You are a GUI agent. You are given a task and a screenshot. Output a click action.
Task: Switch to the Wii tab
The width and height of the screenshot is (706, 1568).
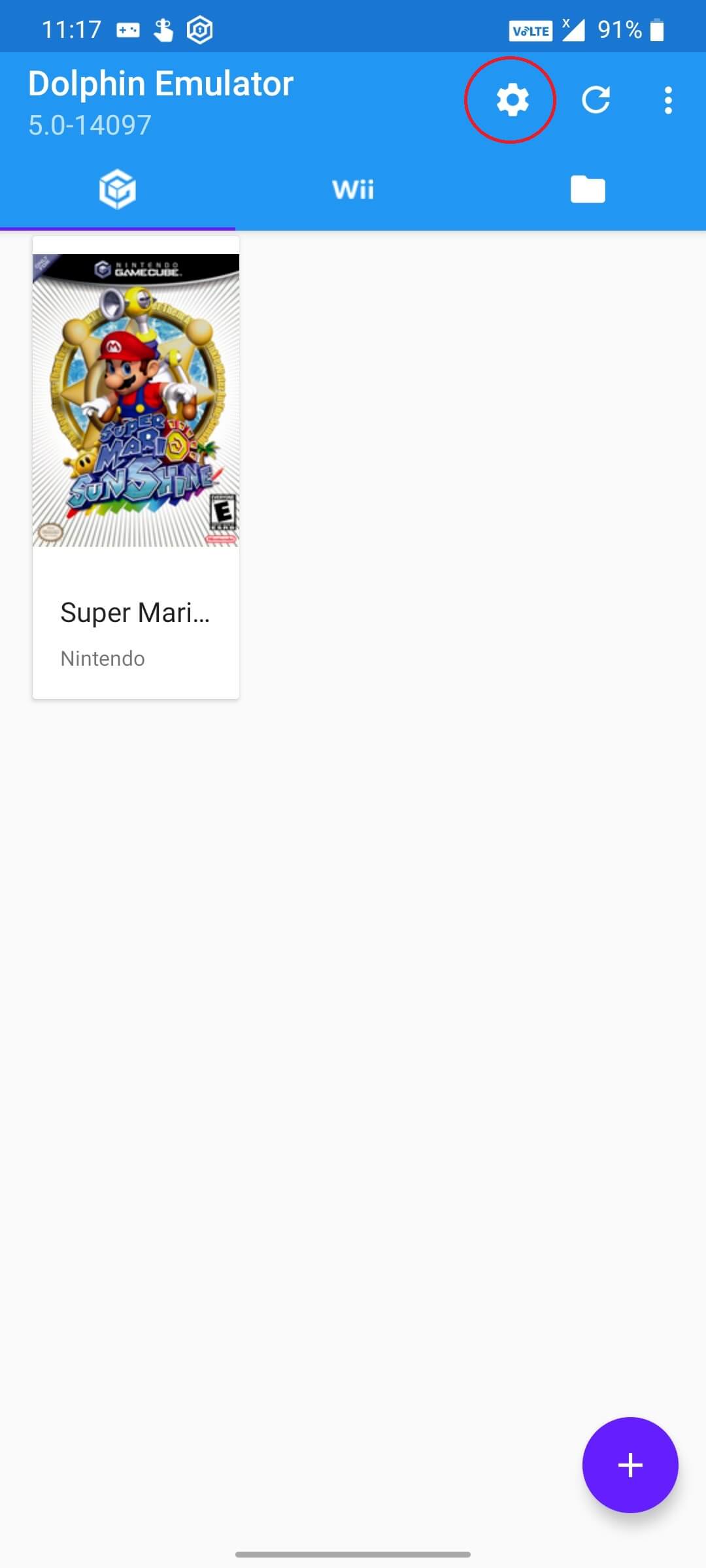point(353,189)
